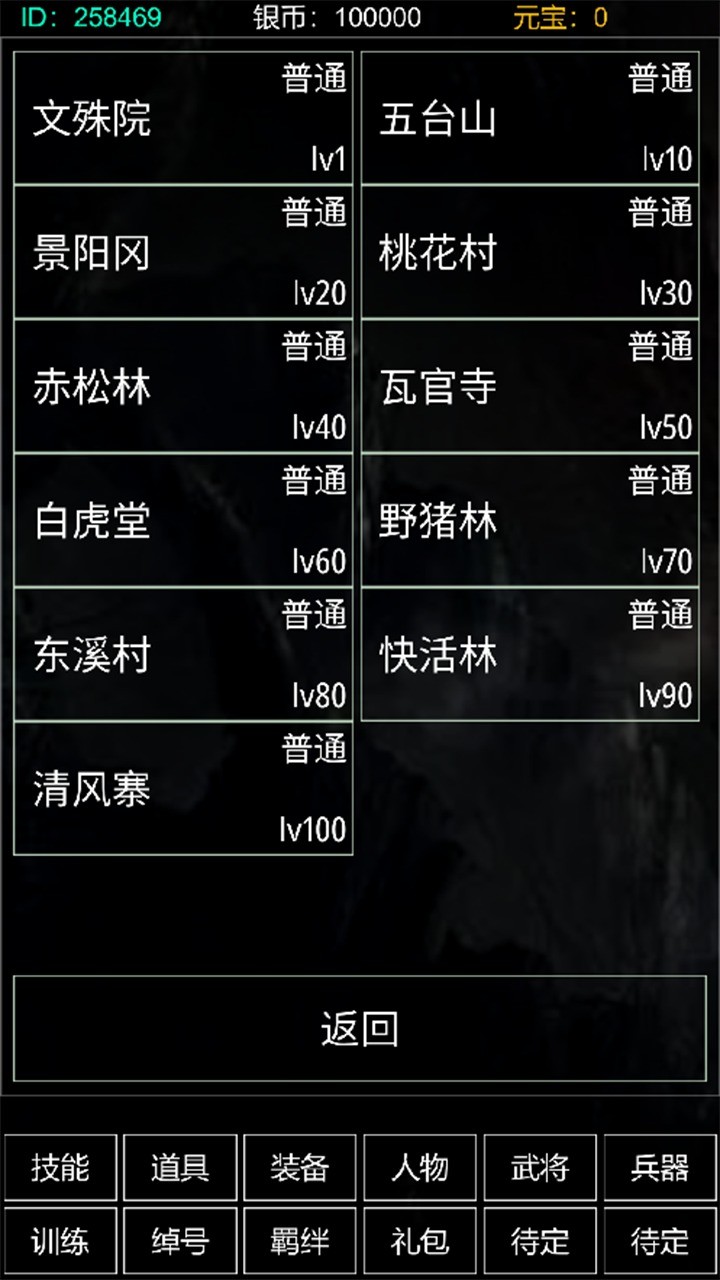Open the 训练 (Training) panel
Image resolution: width=720 pixels, height=1280 pixels.
(x=61, y=1240)
